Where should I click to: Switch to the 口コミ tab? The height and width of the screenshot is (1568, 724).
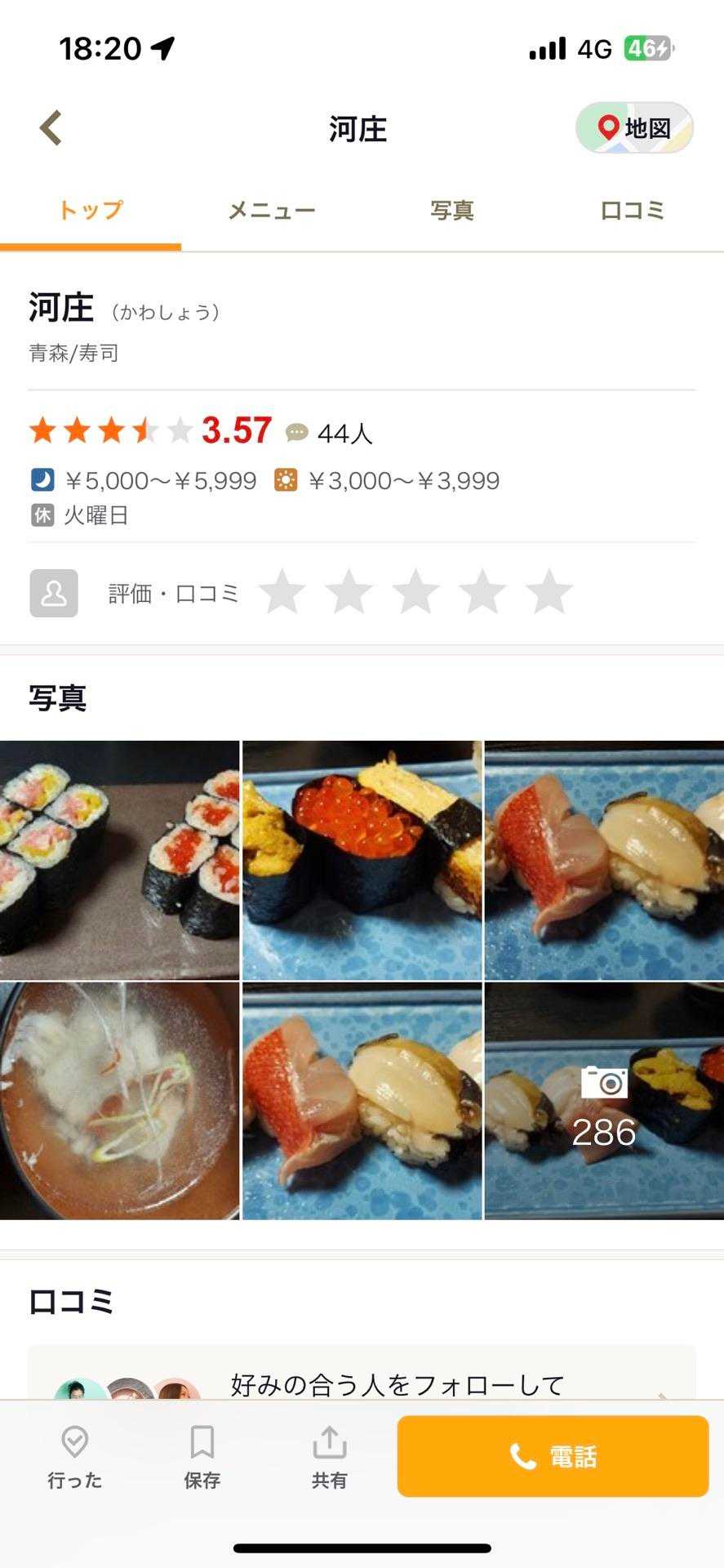pos(632,211)
